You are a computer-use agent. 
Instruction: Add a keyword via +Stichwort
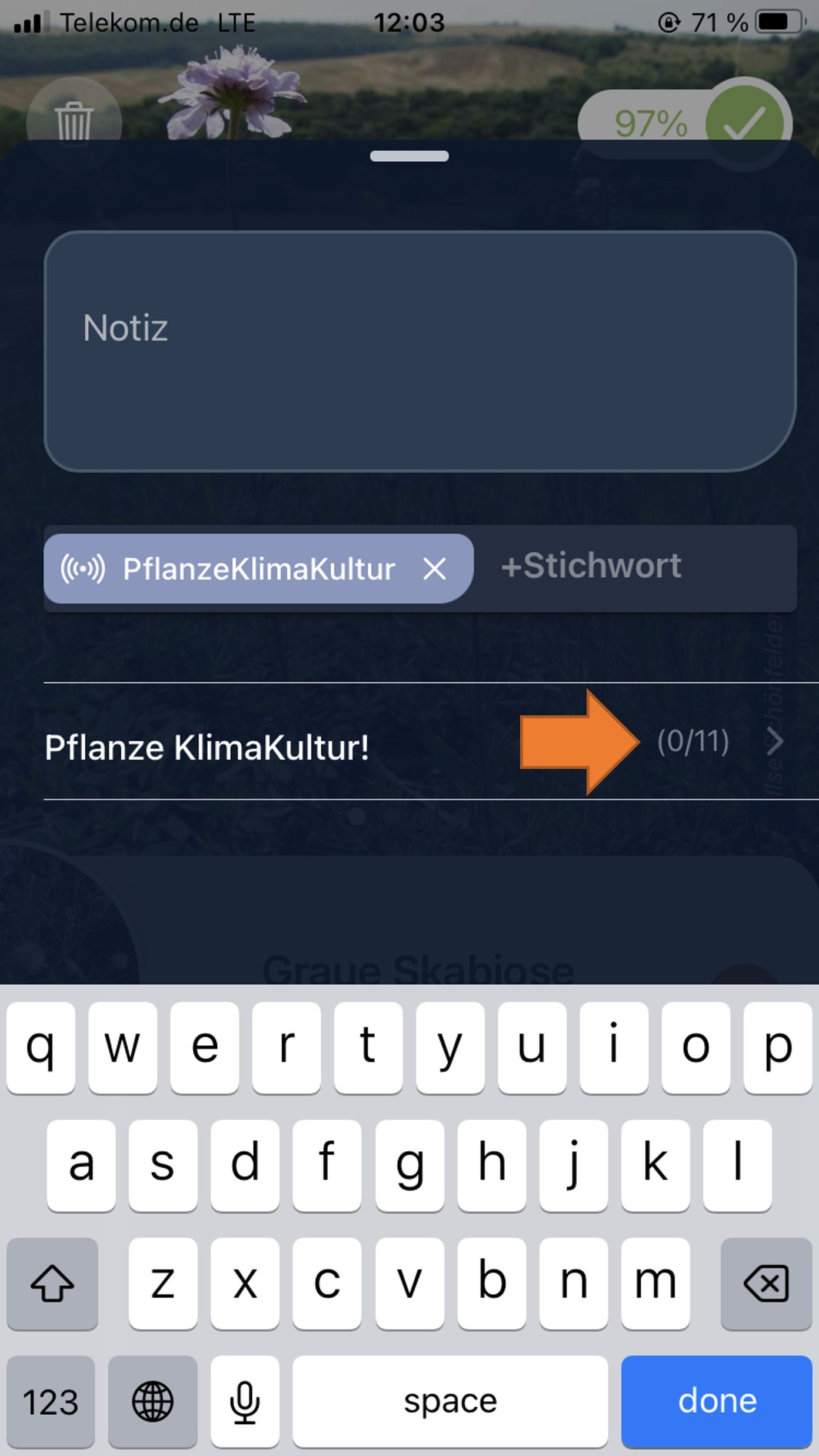tap(591, 567)
